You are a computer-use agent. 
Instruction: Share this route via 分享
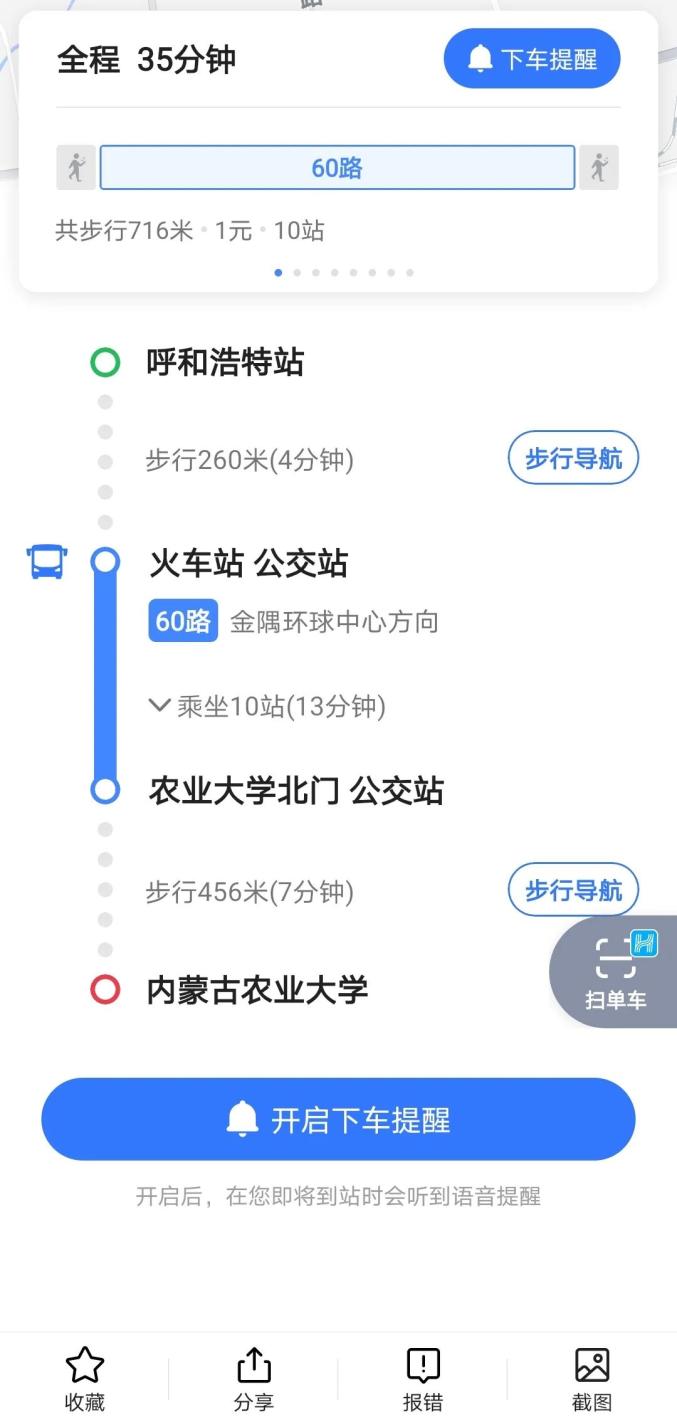click(254, 1378)
